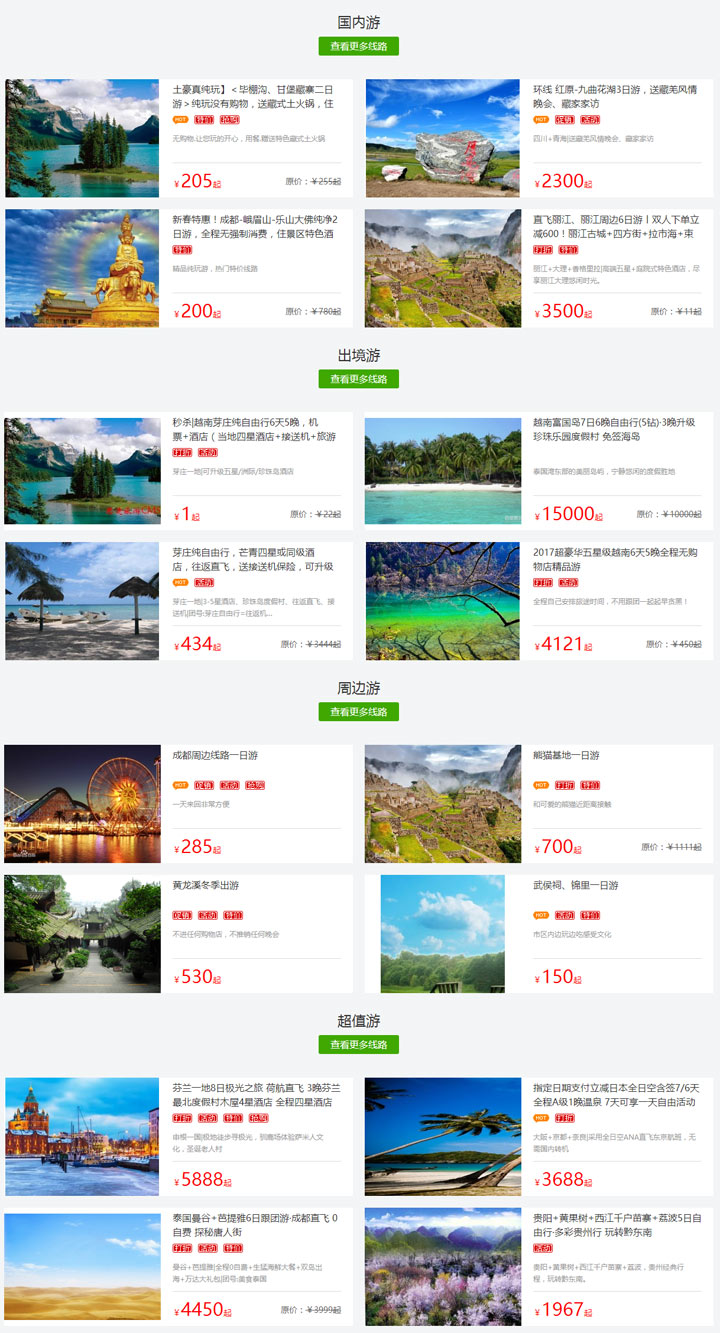This screenshot has width=720, height=1333.
Task: Select 贵阳+黄果树+西江千户苗寨 tour
Action: (614, 1225)
